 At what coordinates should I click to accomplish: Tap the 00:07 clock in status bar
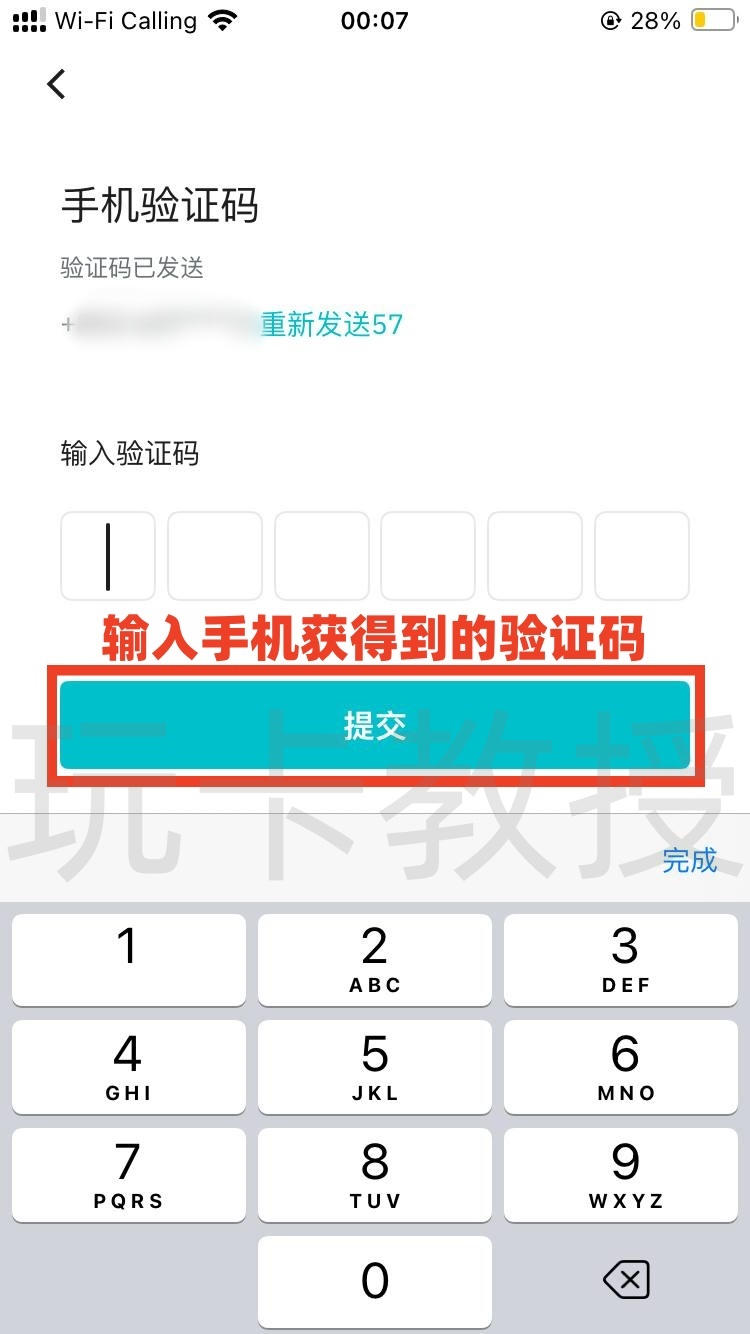[375, 20]
